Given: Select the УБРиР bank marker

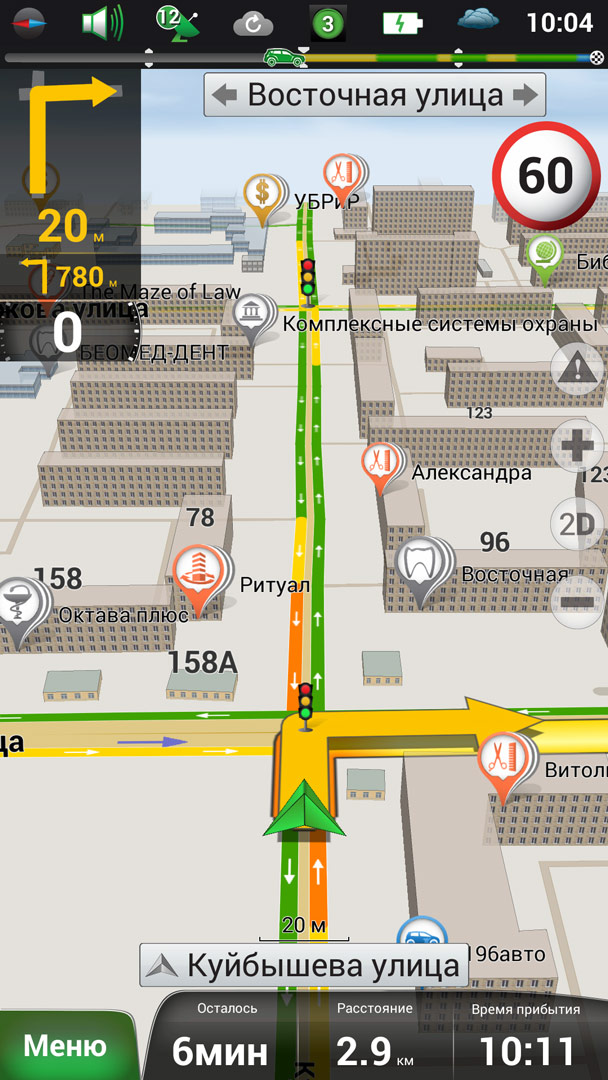Looking at the screenshot, I should 263,196.
